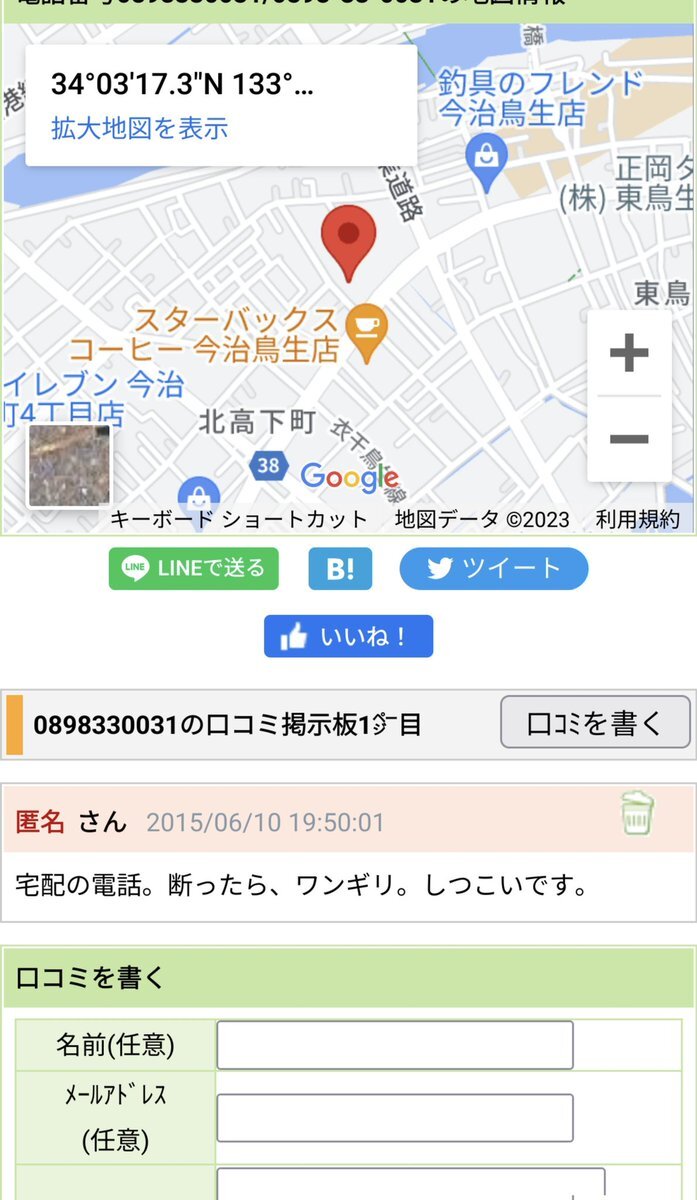Tweet this page with ツイート

[494, 569]
